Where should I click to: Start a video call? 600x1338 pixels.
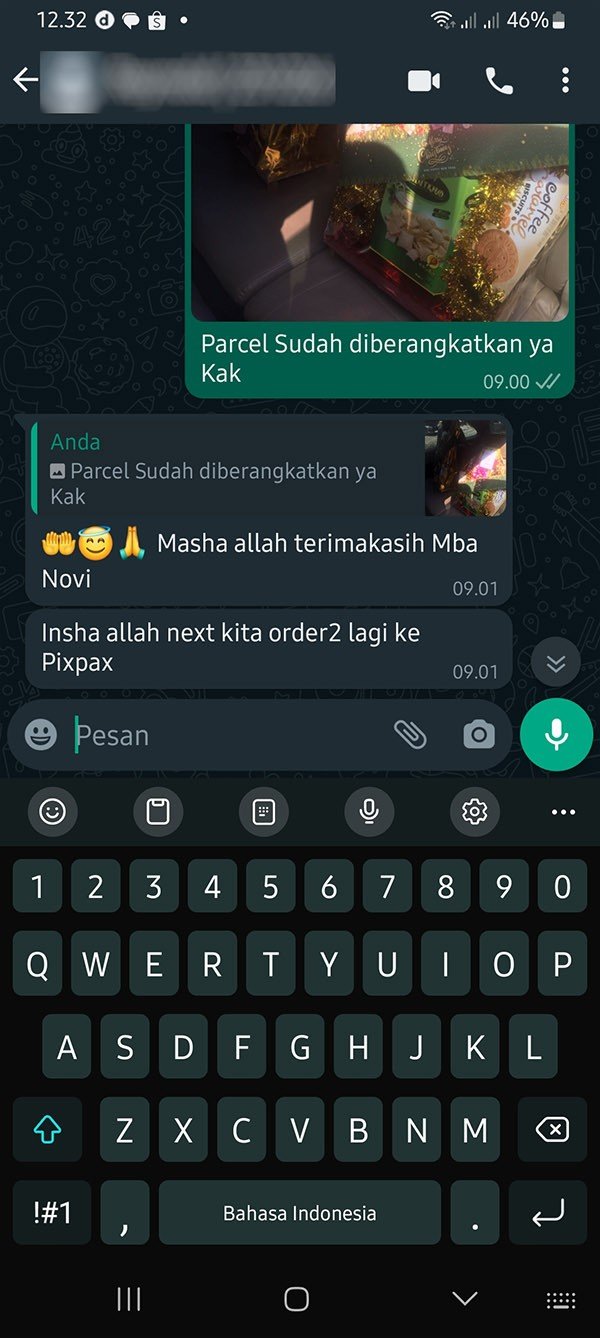tap(424, 81)
